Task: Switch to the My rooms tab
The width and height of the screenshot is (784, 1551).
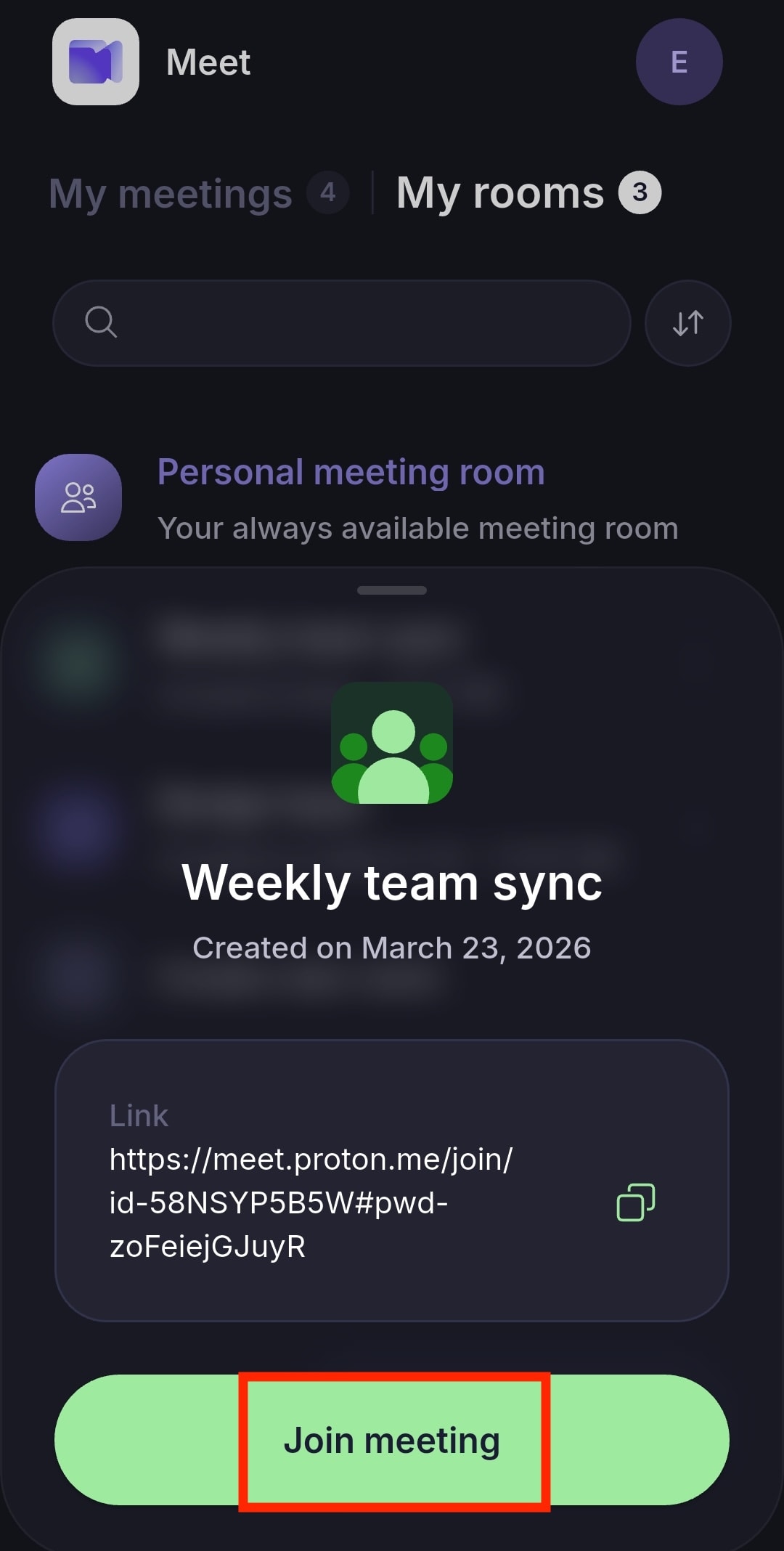Action: coord(499,192)
